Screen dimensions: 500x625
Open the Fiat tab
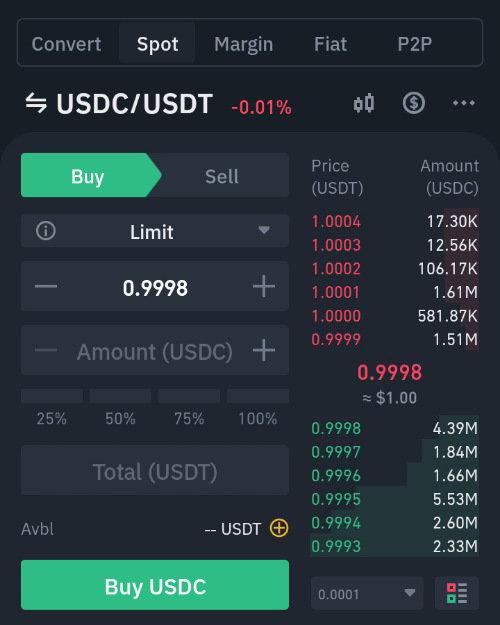[330, 44]
